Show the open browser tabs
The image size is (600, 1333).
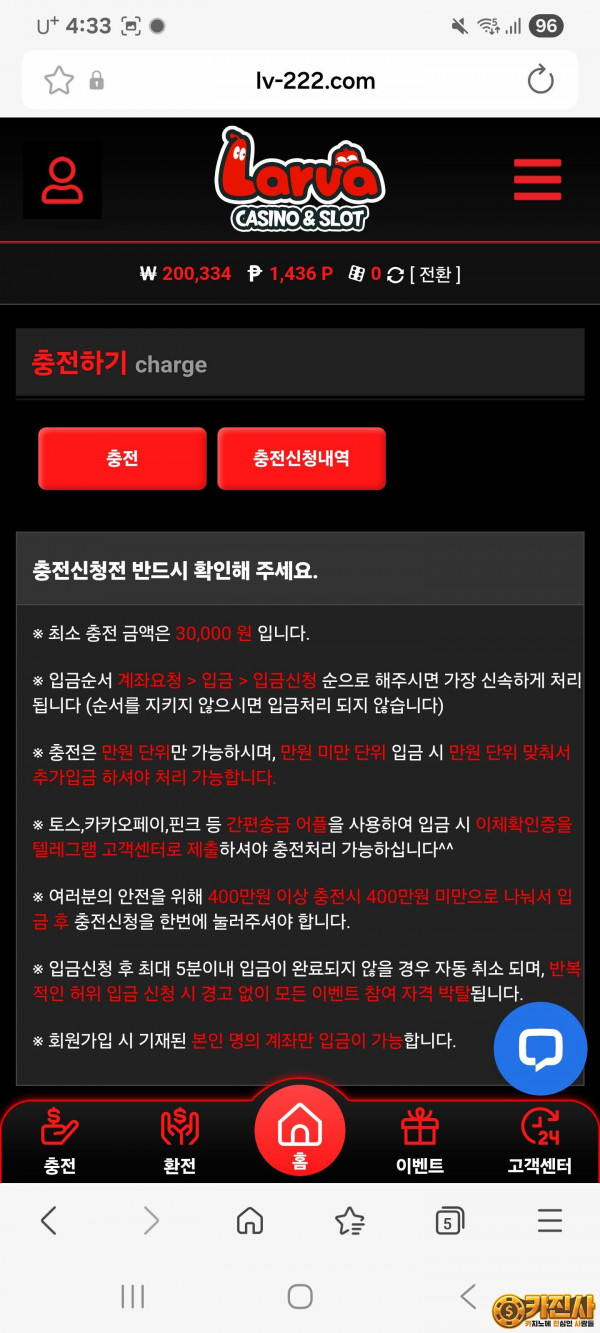(x=449, y=1220)
